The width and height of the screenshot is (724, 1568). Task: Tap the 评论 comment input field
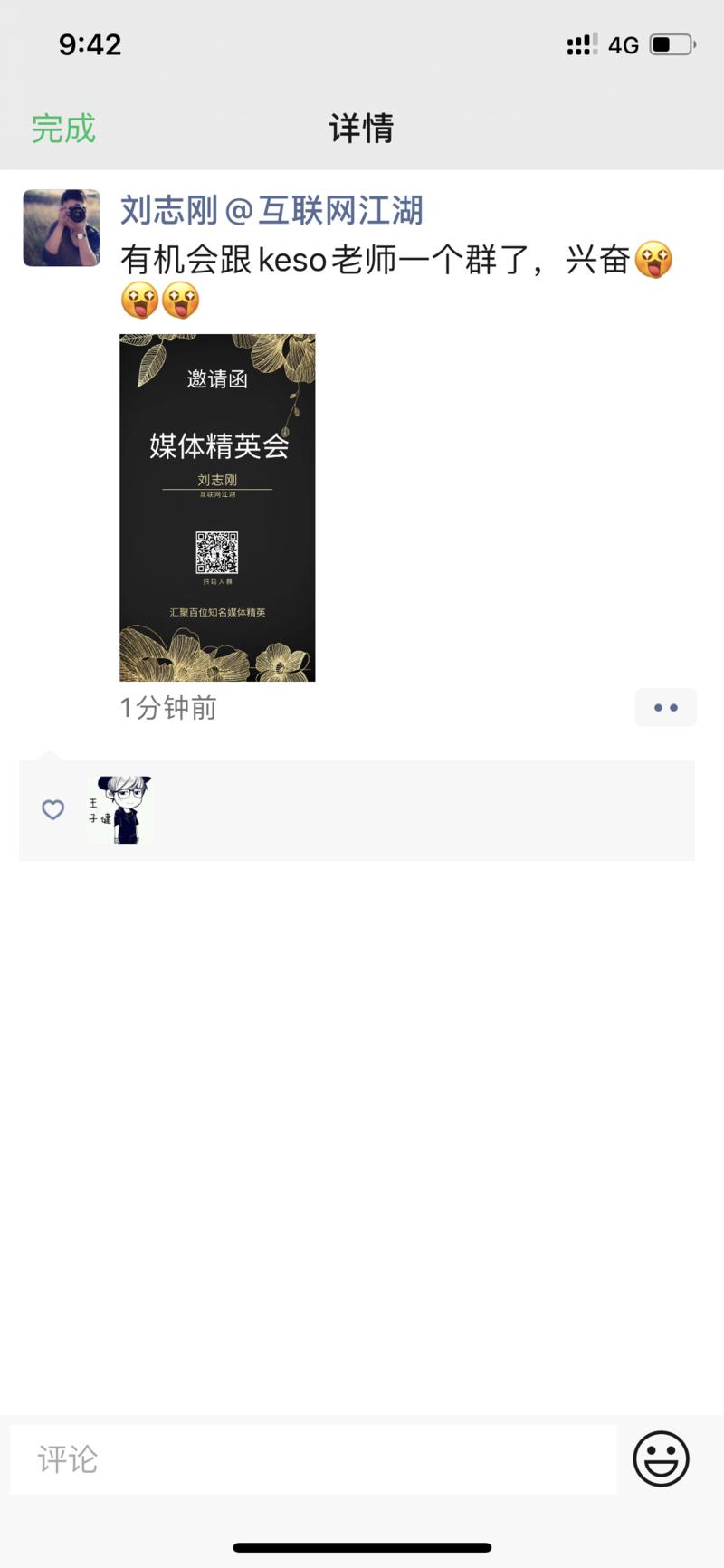click(312, 1459)
